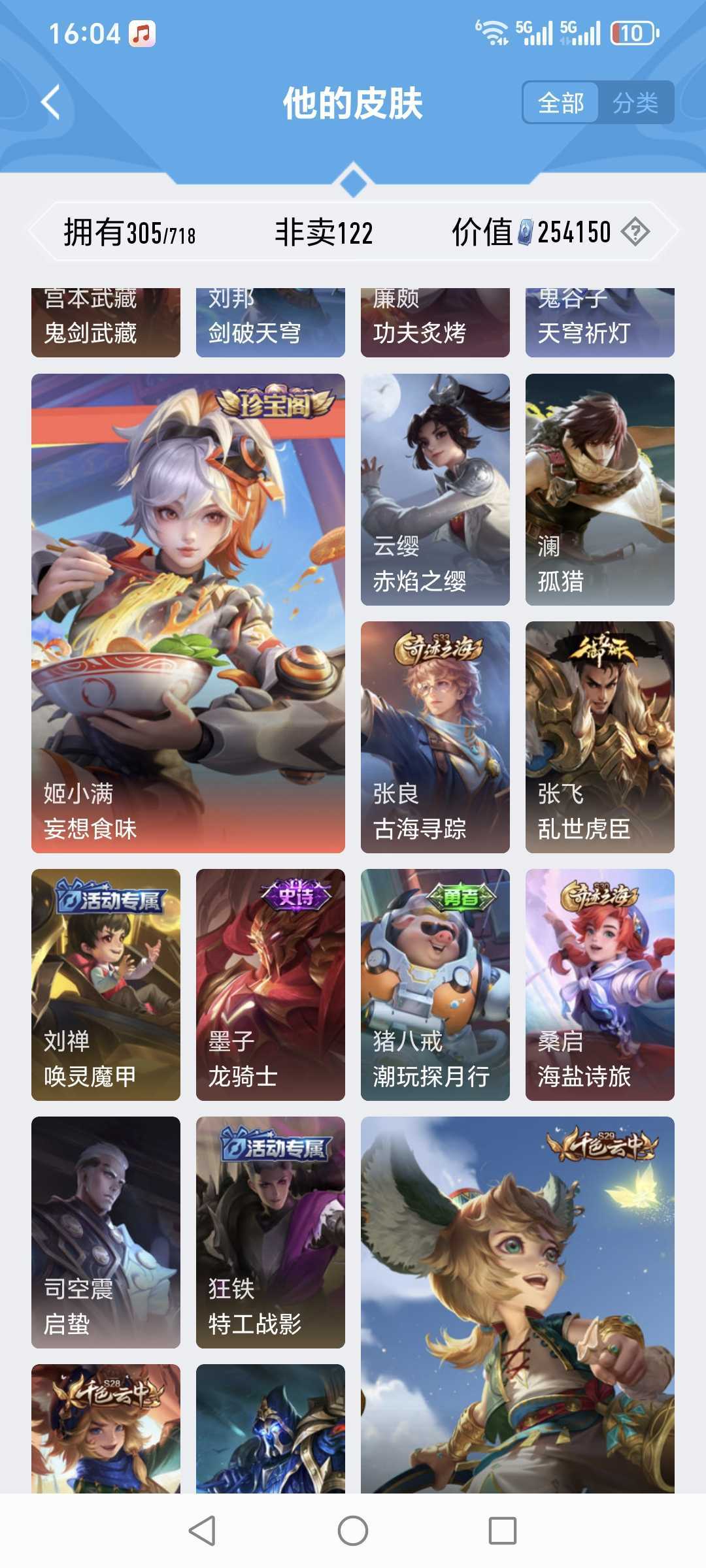This screenshot has height=1568, width=706.
Task: Open the value help question icon
Action: [x=635, y=232]
